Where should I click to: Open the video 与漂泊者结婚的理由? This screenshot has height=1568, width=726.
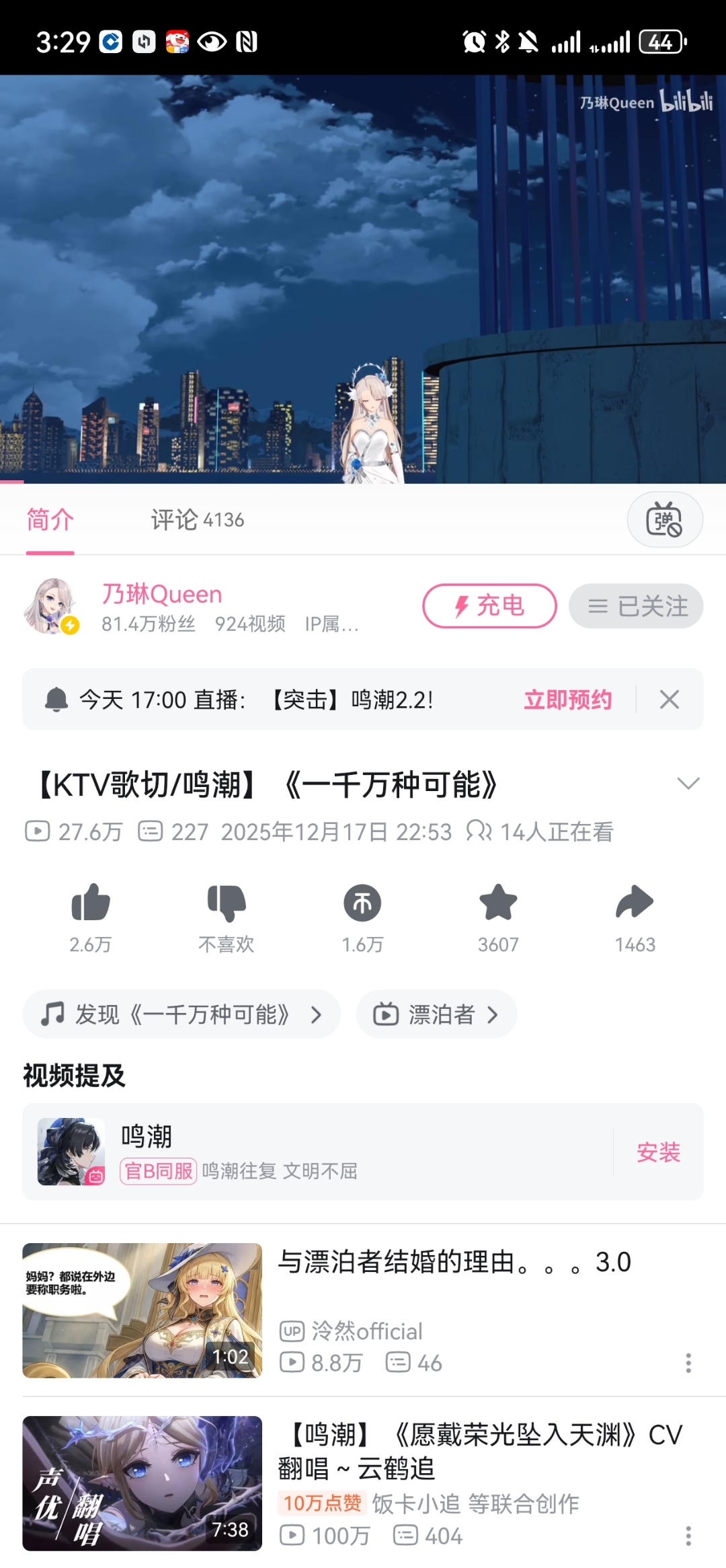click(x=454, y=1263)
